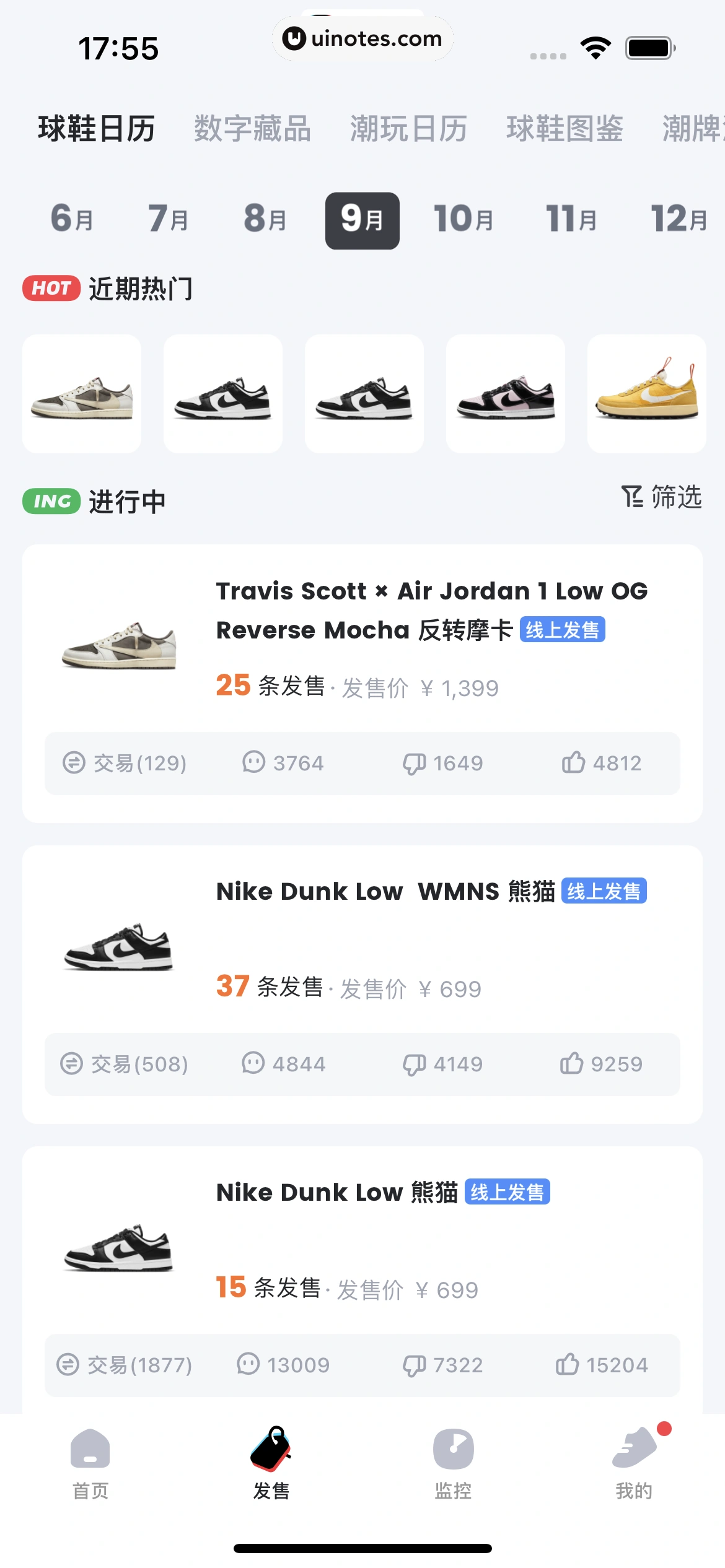
Task: Like the Reverse Mocha release with 4812 likes
Action: 602,763
